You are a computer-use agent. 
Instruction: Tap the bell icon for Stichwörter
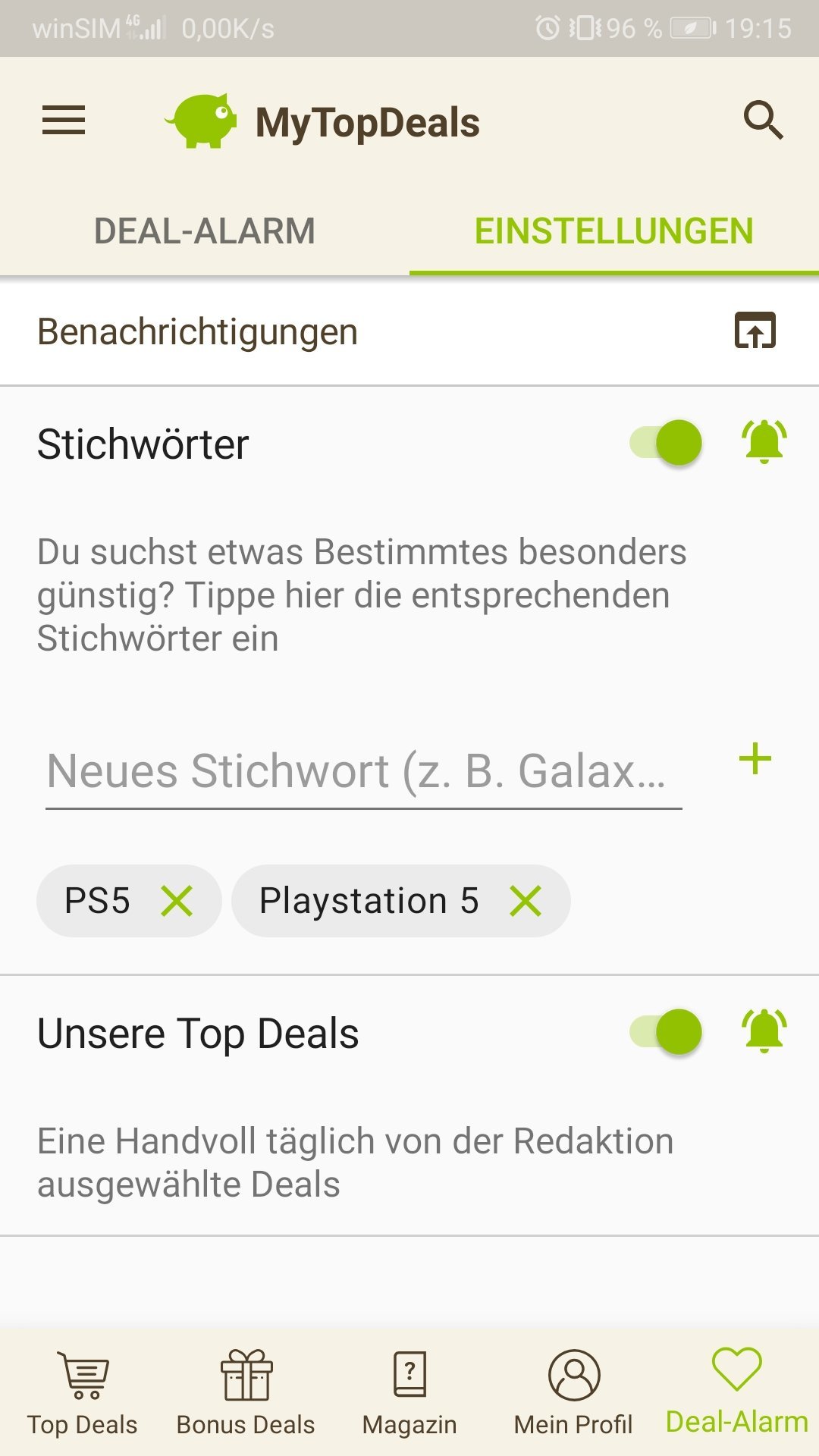[x=764, y=441]
